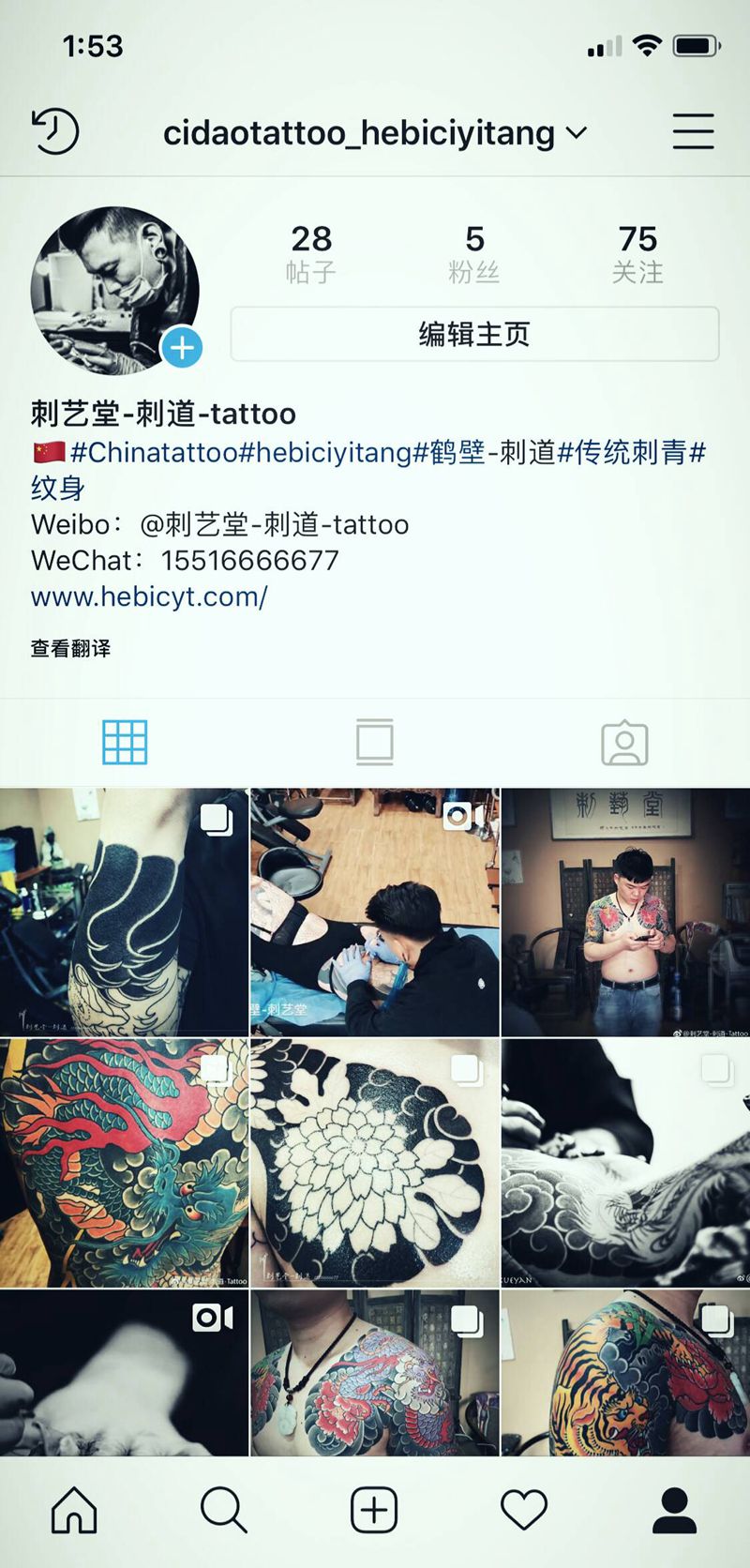
Task: Open the #Chinatattoo hashtag link
Action: point(154,453)
